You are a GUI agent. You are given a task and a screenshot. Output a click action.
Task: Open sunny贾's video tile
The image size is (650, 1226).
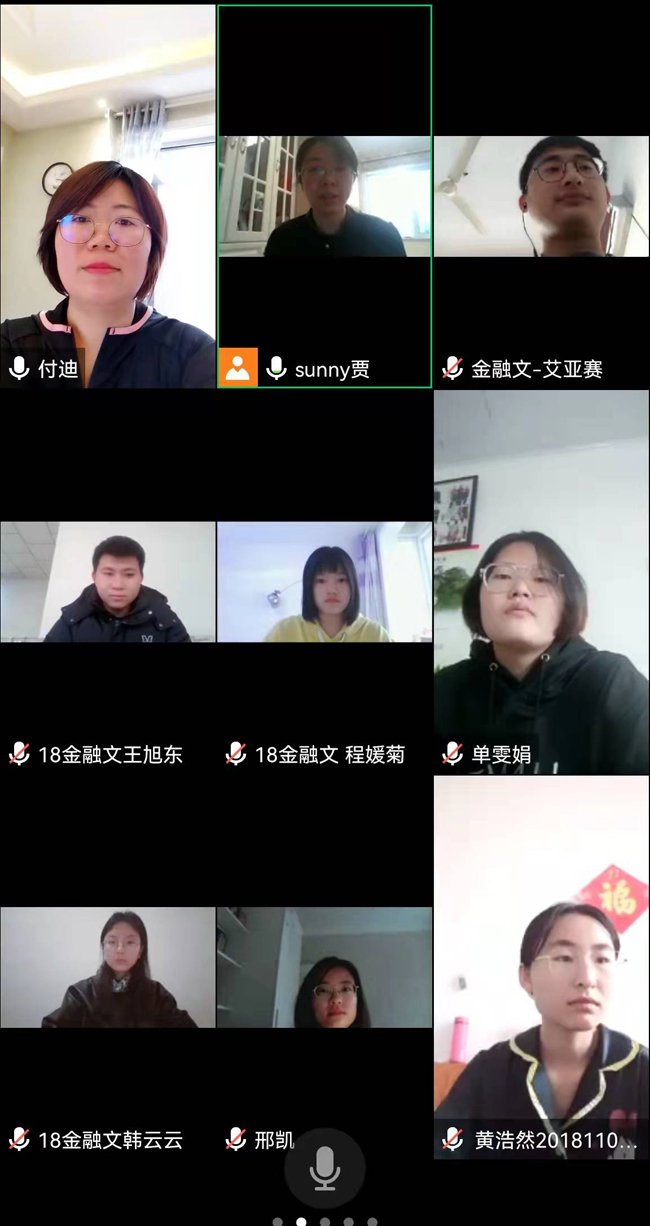[325, 196]
